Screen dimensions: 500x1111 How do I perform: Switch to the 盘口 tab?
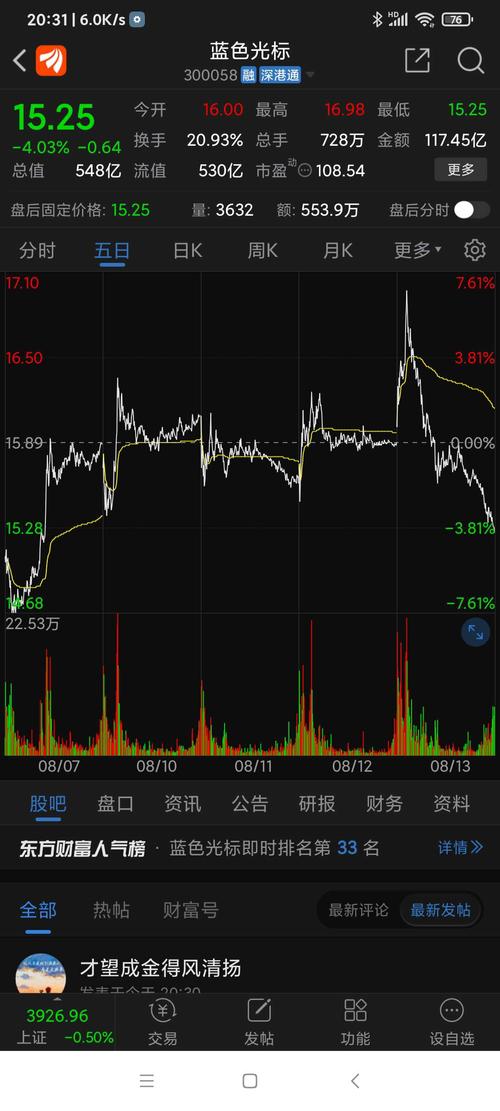tap(115, 803)
